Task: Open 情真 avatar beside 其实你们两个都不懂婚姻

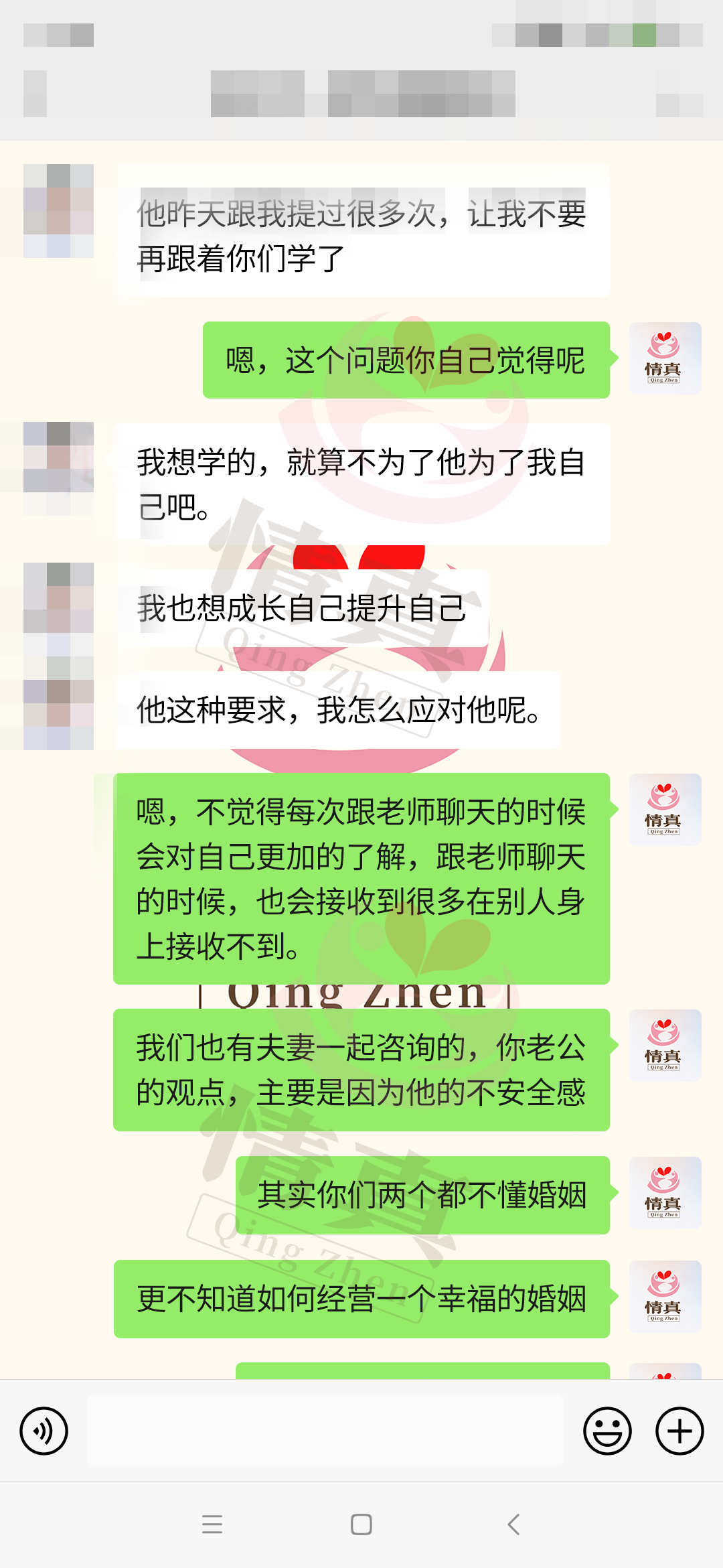Action: click(665, 1192)
